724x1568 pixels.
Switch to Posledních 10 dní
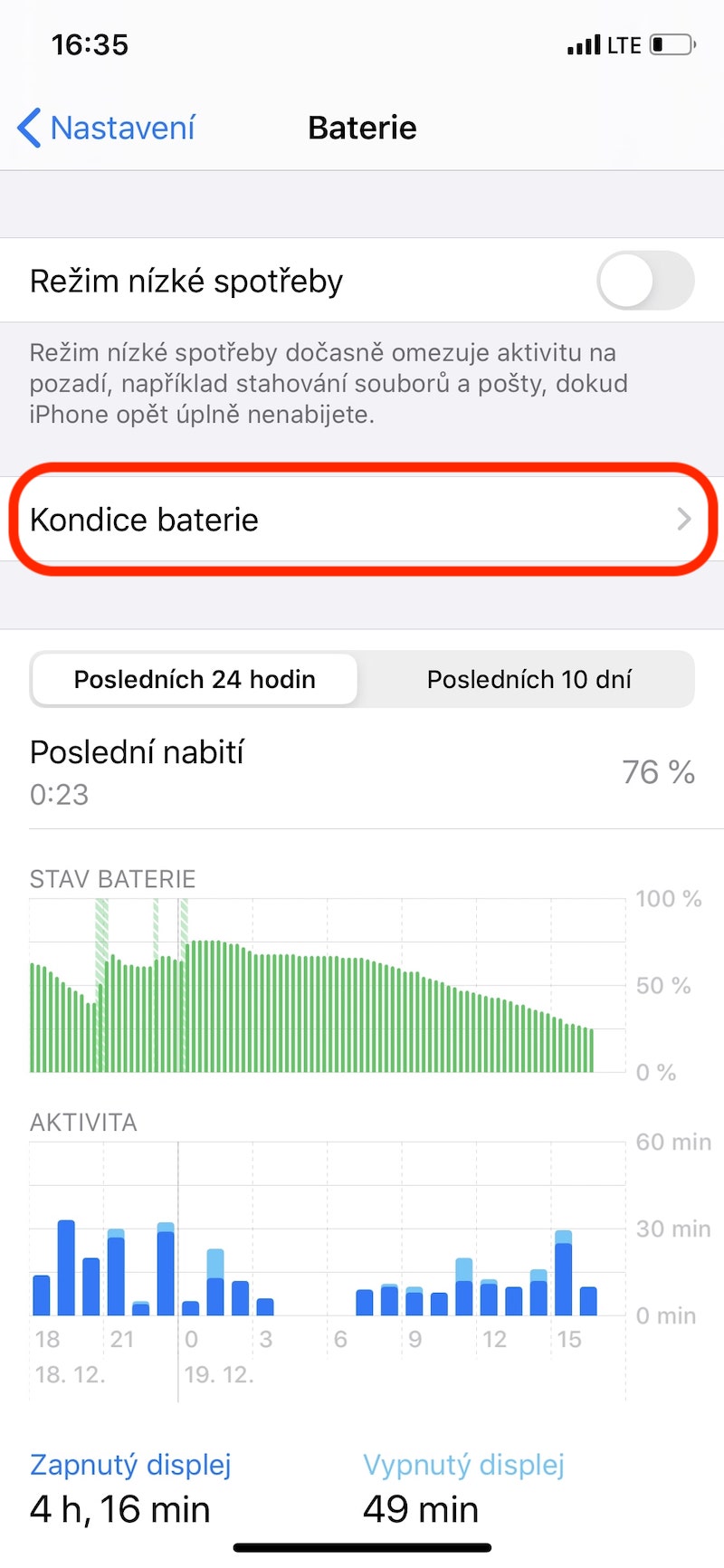529,679
